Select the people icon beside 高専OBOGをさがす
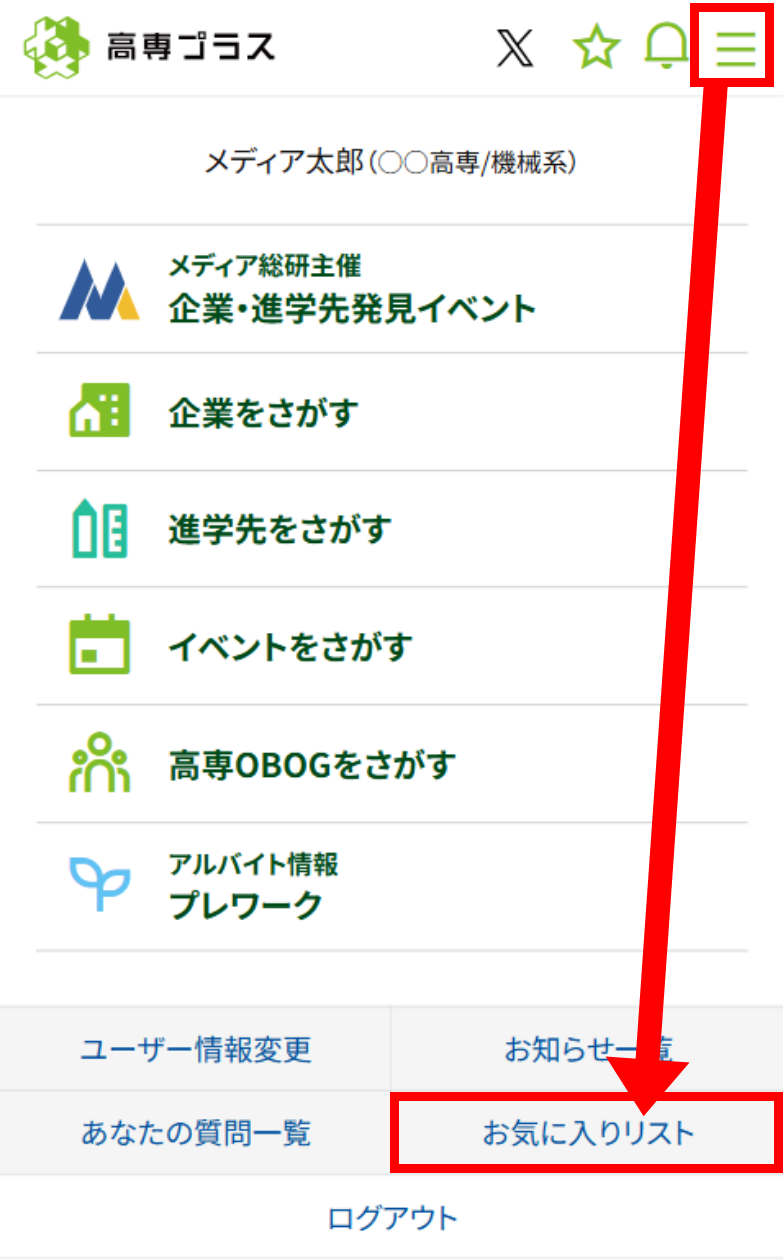783x1260 pixels. (96, 764)
